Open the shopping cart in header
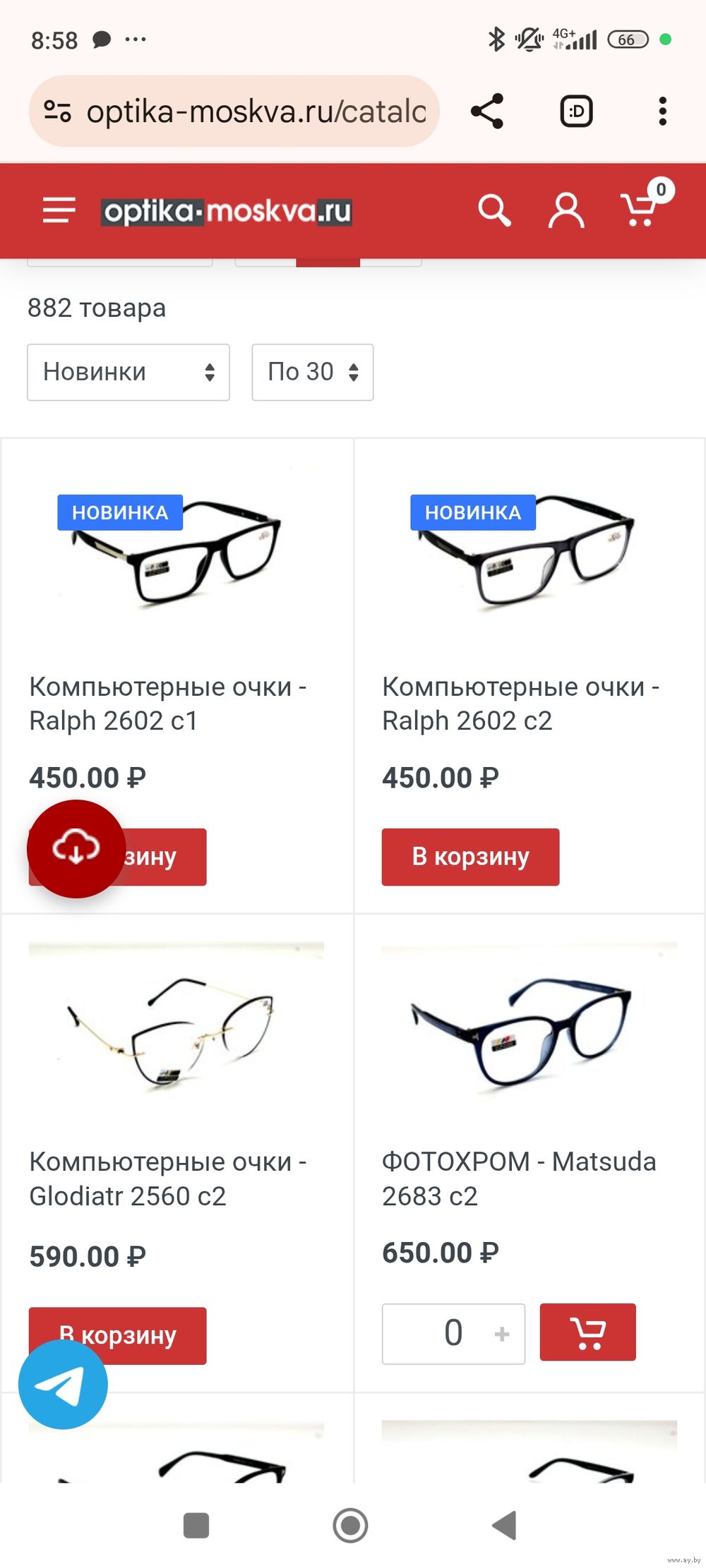 [641, 209]
